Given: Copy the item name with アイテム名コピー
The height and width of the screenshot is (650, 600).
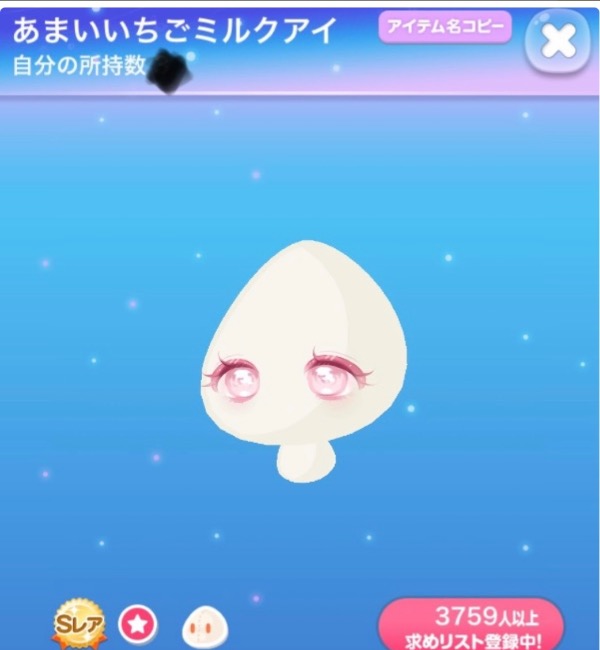Looking at the screenshot, I should 445,27.
